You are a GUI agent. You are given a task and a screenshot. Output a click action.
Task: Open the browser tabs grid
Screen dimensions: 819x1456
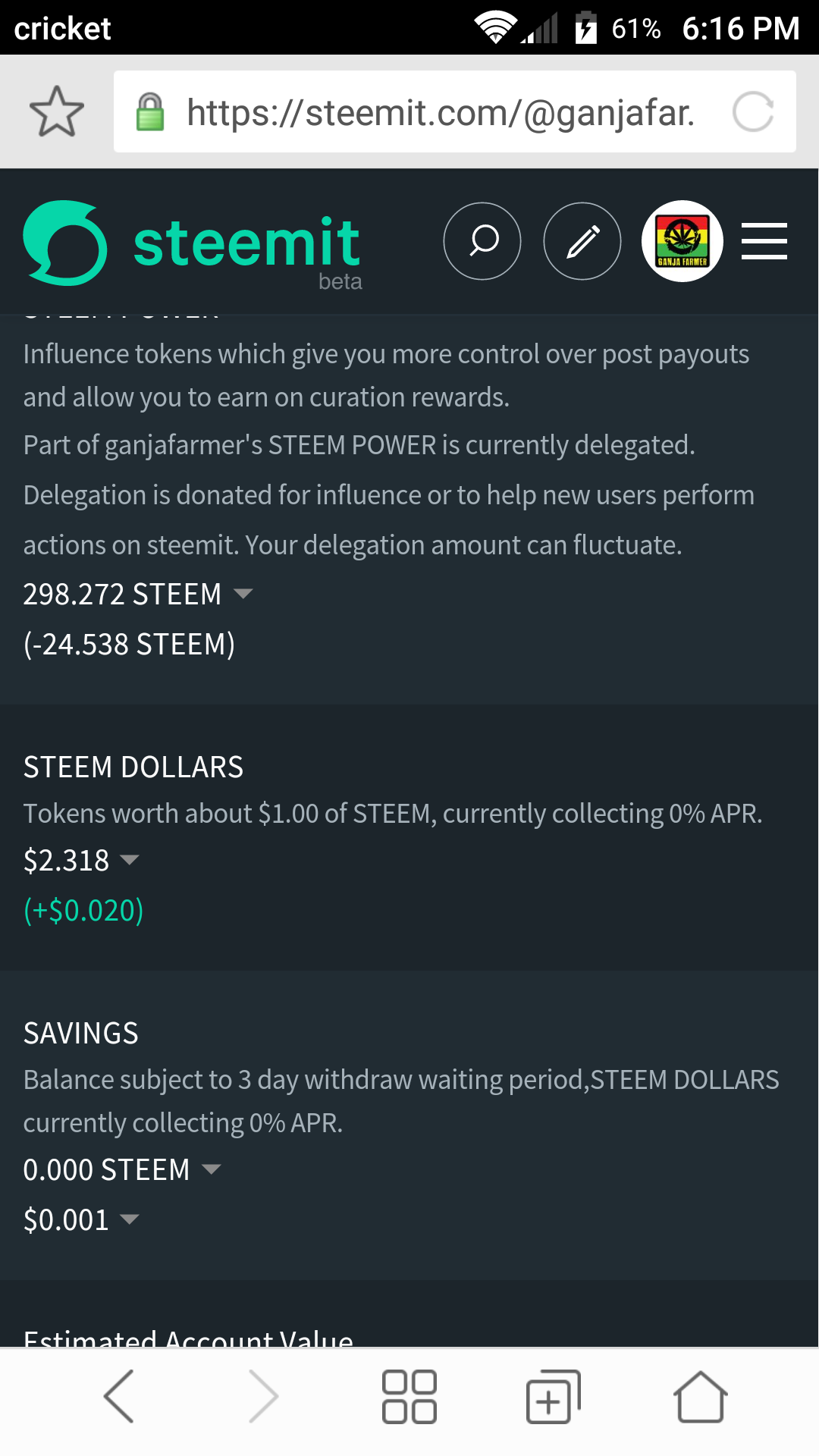(409, 1396)
